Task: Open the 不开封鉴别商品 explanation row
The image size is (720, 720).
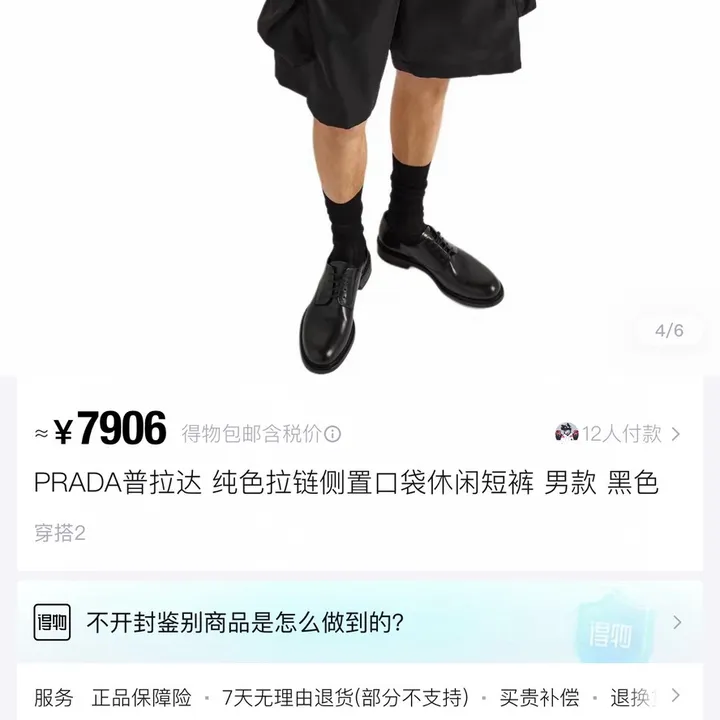Action: click(358, 622)
